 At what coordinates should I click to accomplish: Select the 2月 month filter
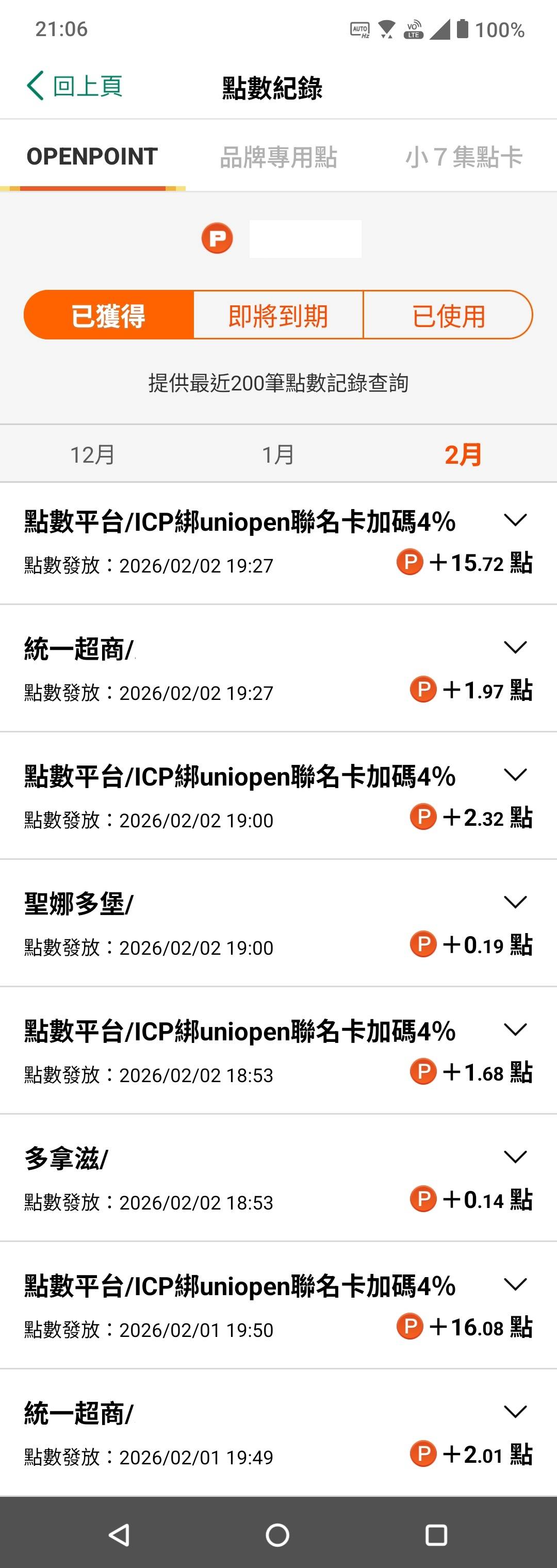pyautogui.click(x=463, y=455)
